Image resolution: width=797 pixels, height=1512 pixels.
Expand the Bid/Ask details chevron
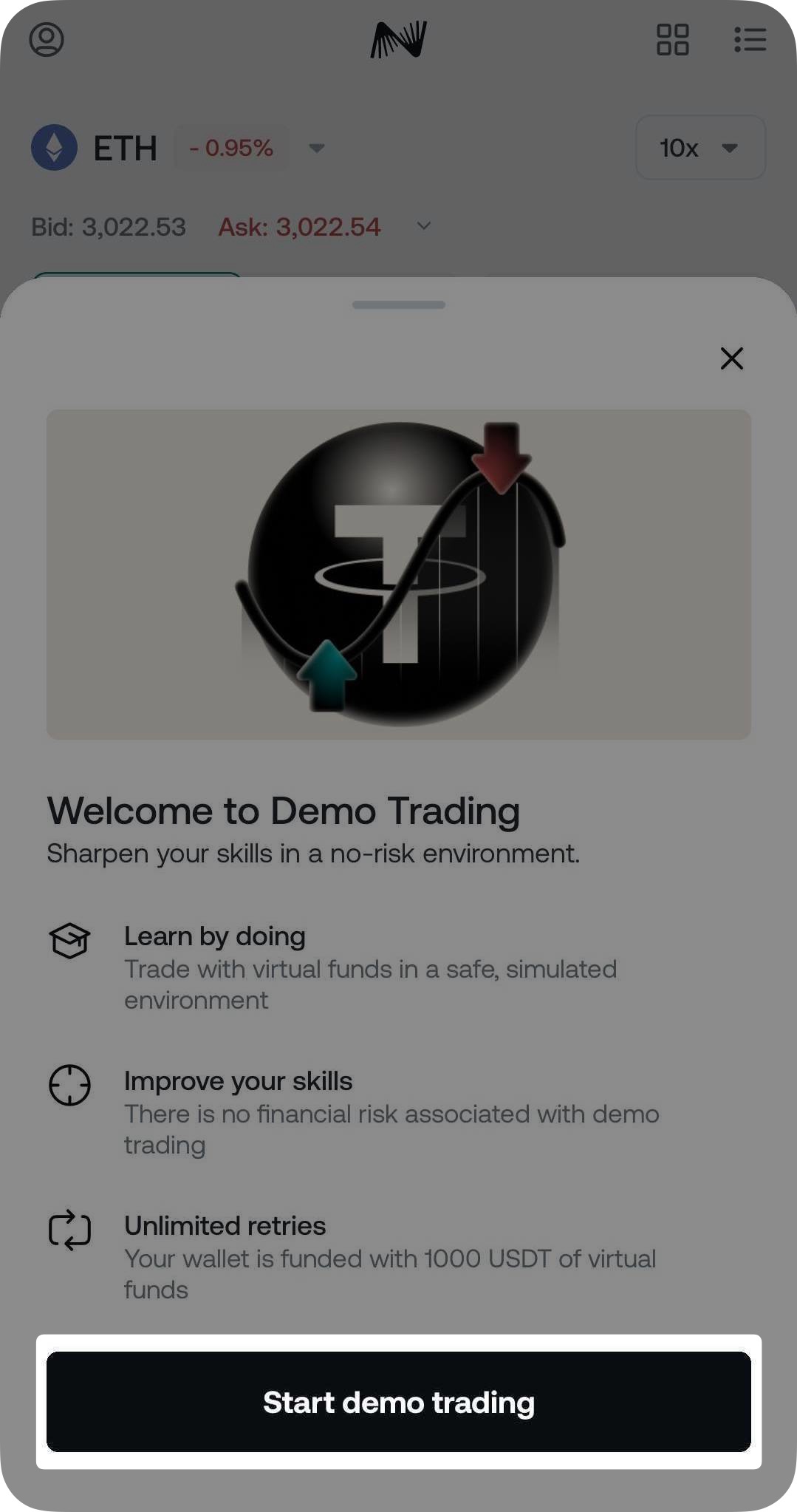pos(423,226)
